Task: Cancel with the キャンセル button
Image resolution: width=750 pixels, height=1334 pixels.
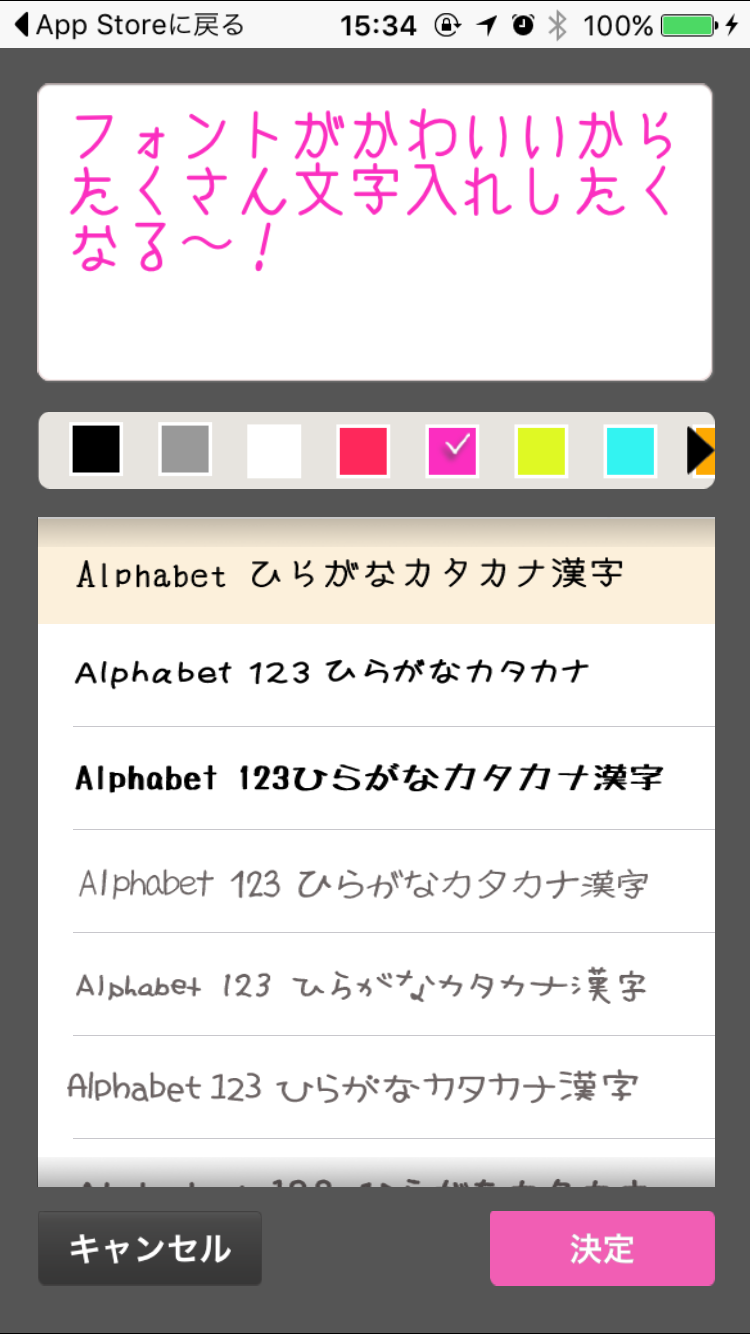Action: click(x=150, y=1248)
